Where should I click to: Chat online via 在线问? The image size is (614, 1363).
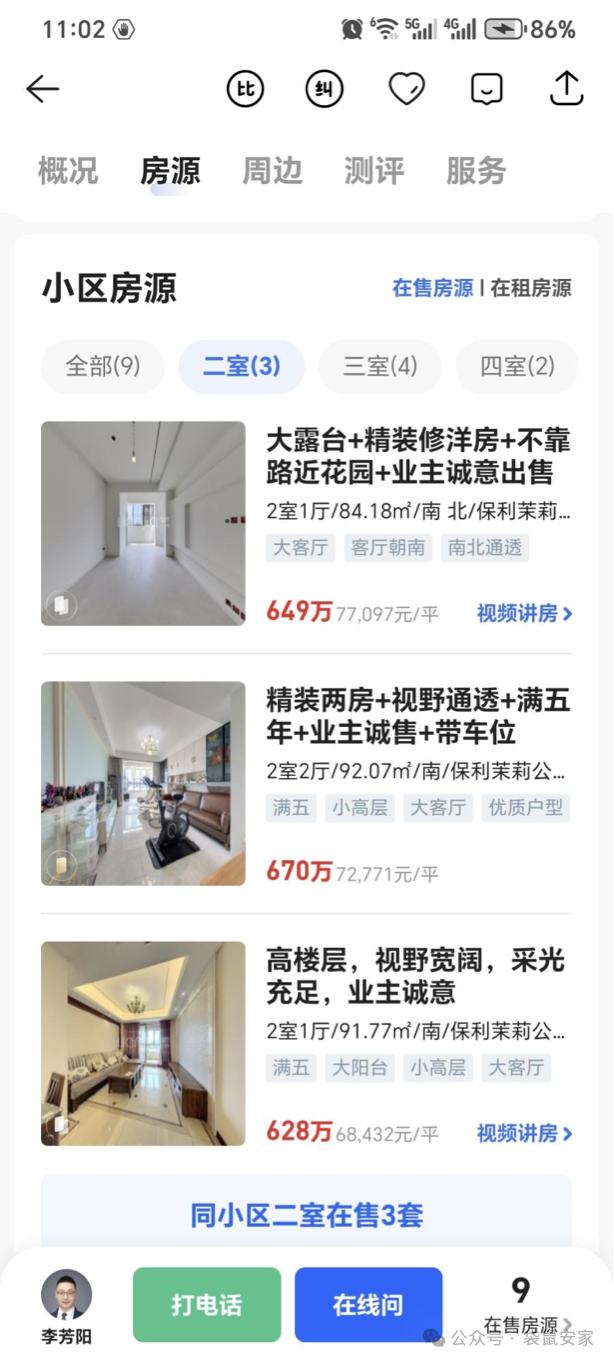pos(368,1304)
